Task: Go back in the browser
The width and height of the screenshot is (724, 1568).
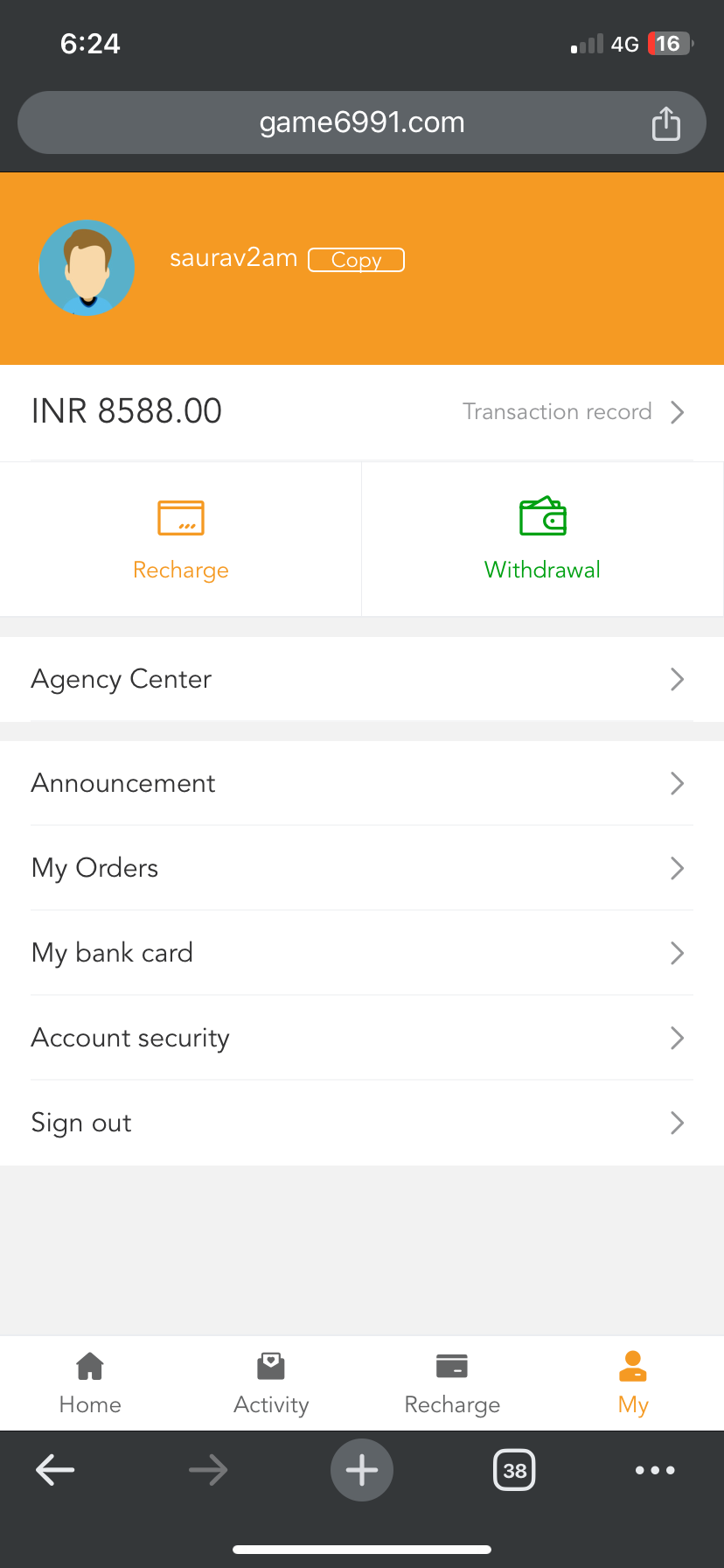Action: click(x=55, y=1470)
